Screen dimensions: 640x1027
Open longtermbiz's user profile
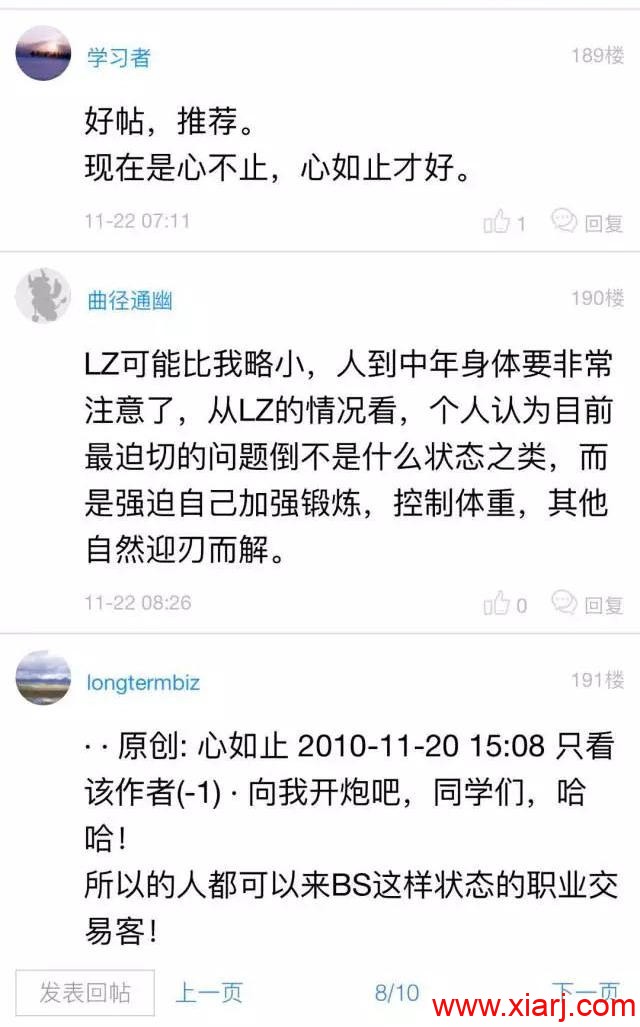tap(143, 683)
